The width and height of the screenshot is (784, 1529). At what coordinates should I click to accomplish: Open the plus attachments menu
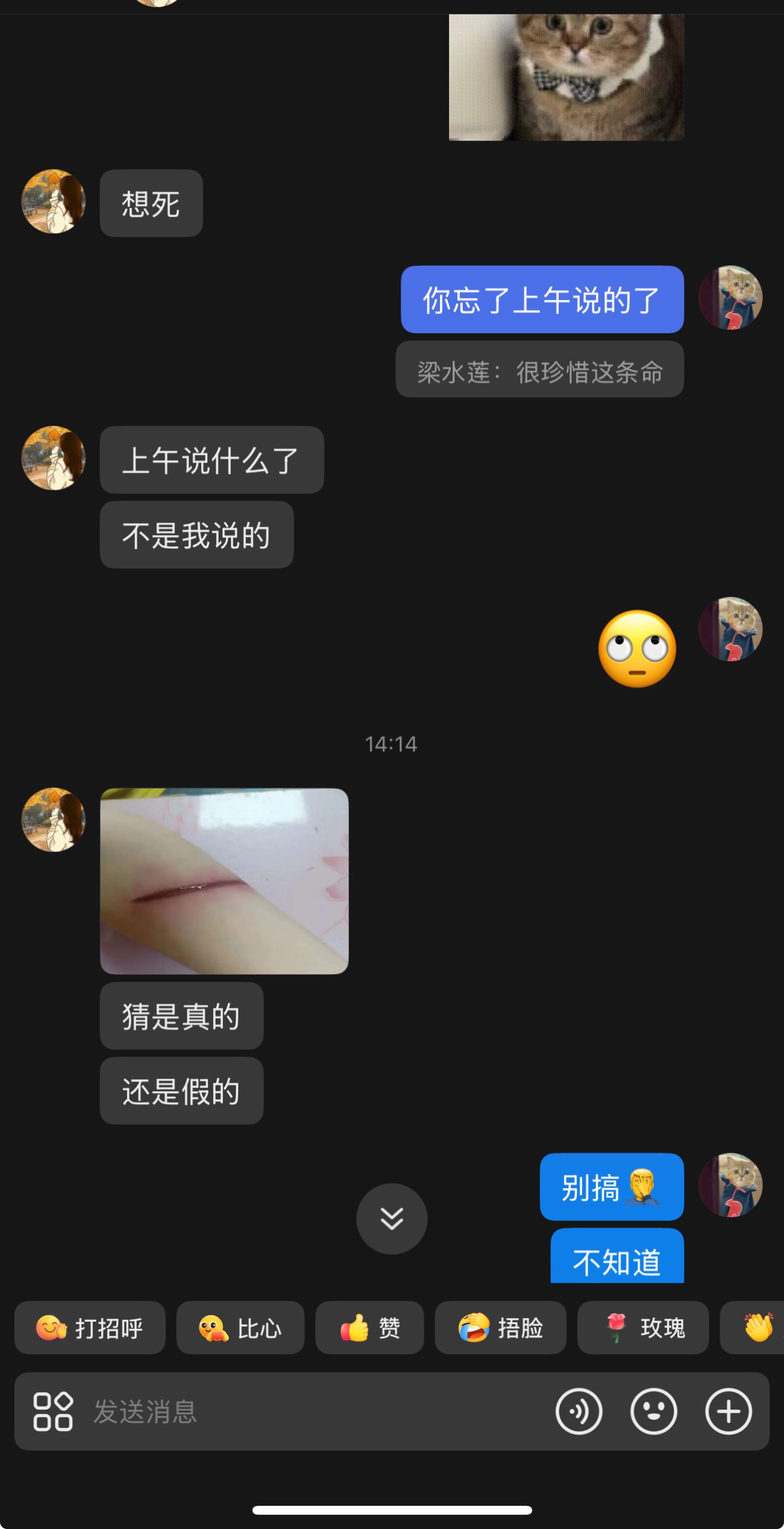[728, 1411]
